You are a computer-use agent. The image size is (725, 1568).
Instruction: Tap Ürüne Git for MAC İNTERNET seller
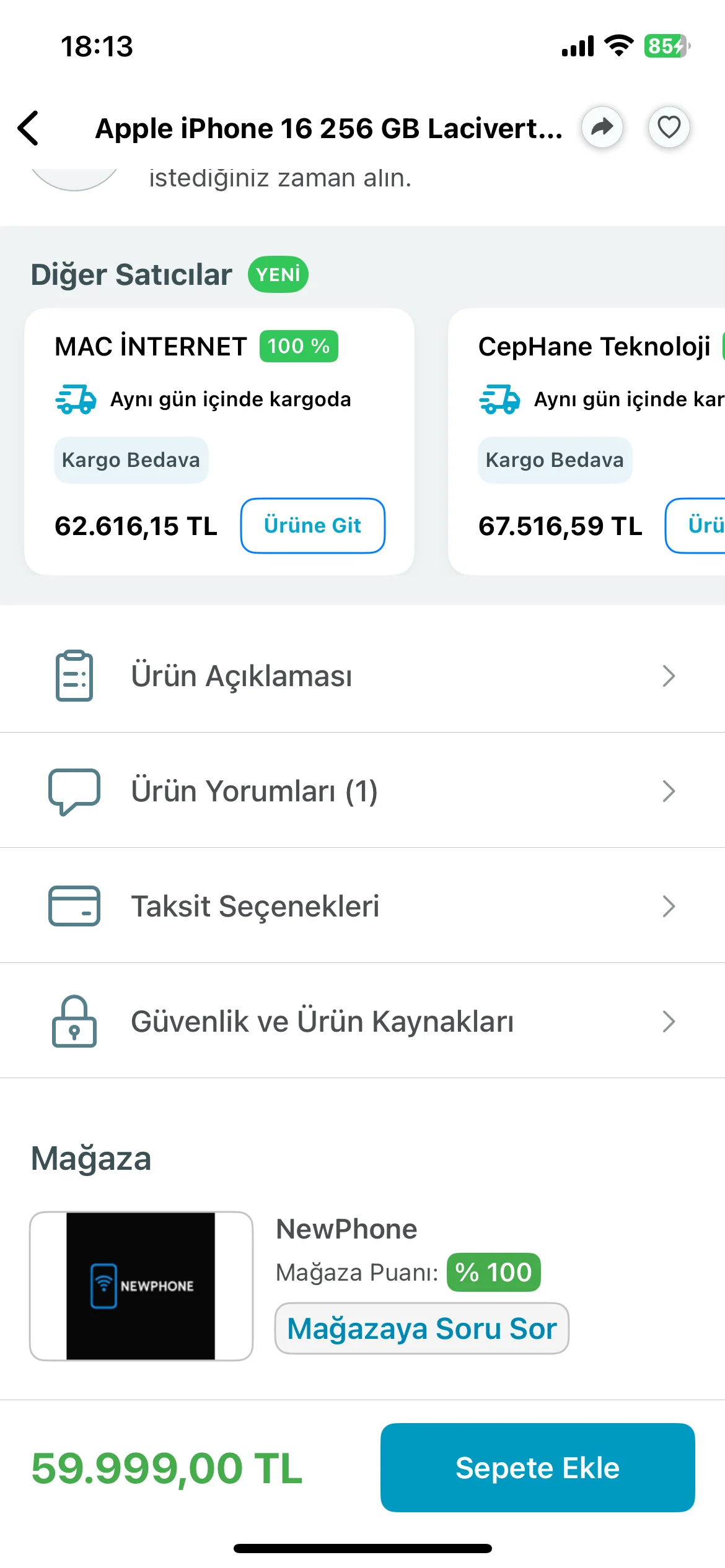(x=312, y=525)
